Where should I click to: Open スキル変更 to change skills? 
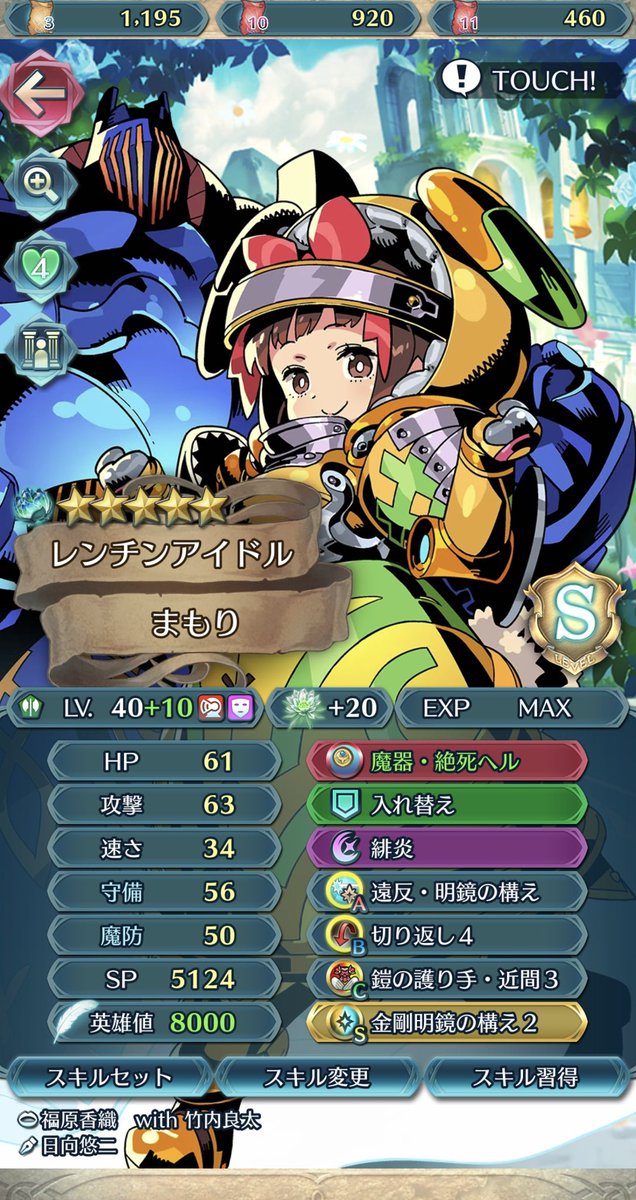(x=318, y=1078)
